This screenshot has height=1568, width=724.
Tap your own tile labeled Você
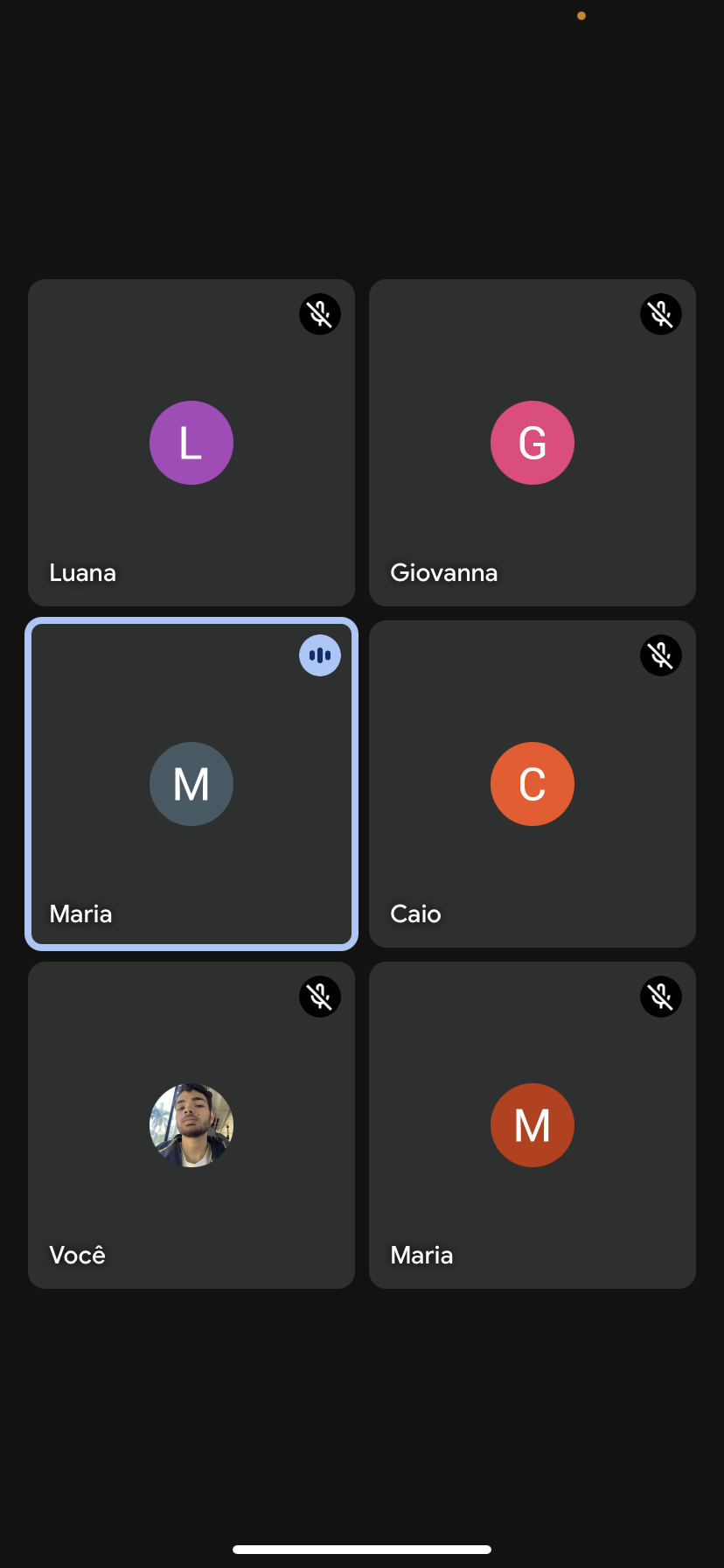(191, 1125)
